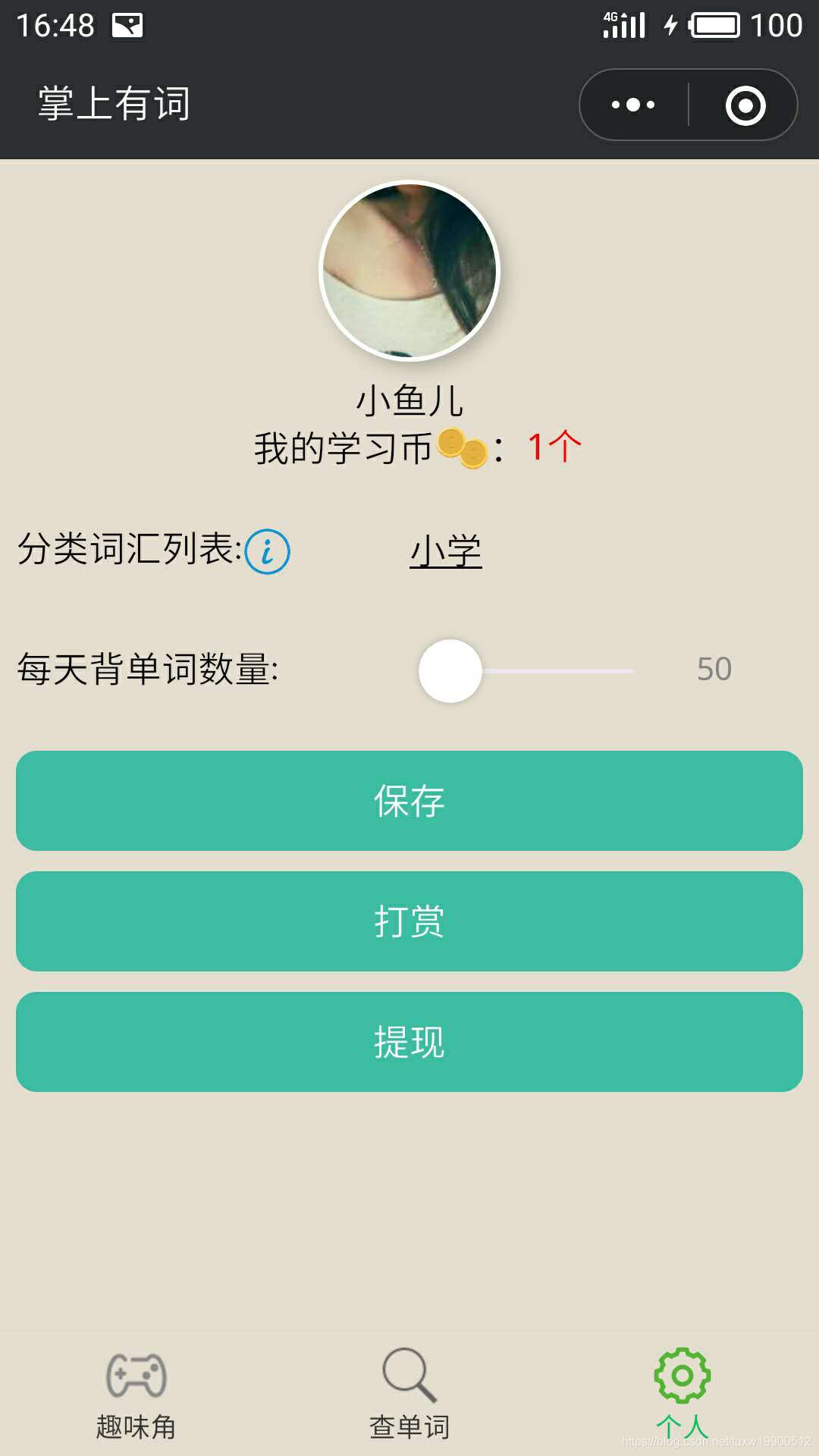Select the 个人 tab
The width and height of the screenshot is (819, 1456).
pyautogui.click(x=682, y=1394)
